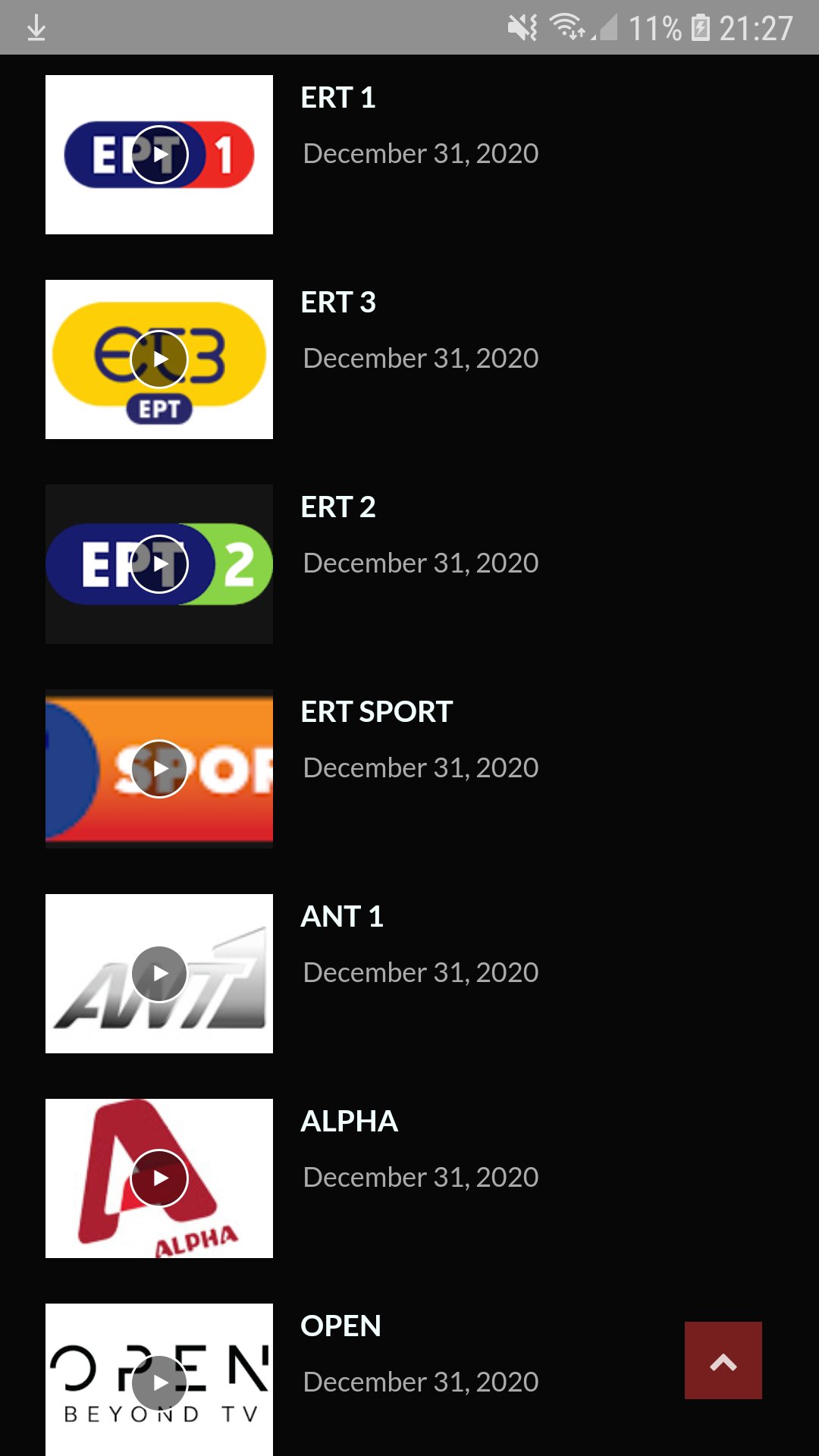The width and height of the screenshot is (819, 1456).
Task: Select the OPEN Beyond TV channel
Action: 341,1326
